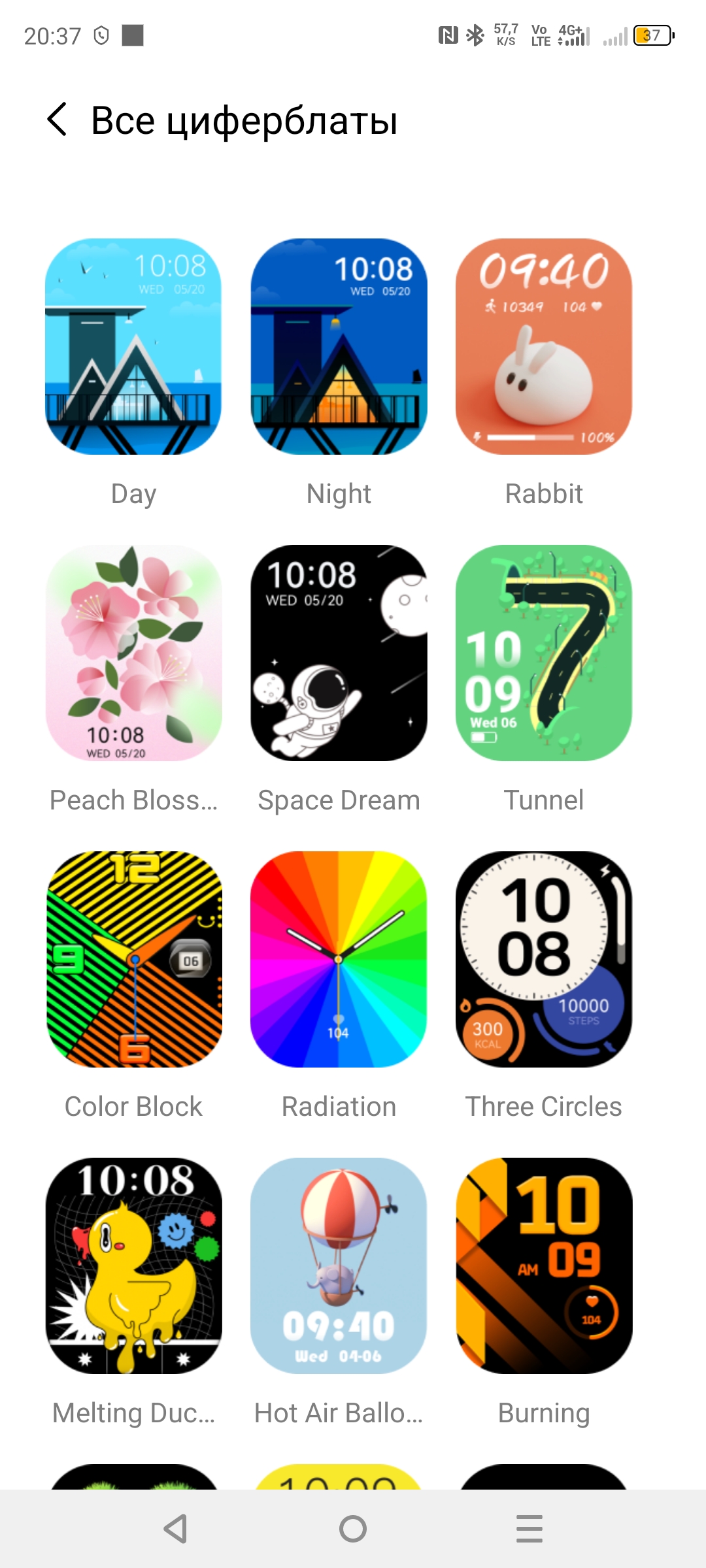Open the Tunnel watch face
This screenshot has height=1568, width=706.
pyautogui.click(x=544, y=653)
